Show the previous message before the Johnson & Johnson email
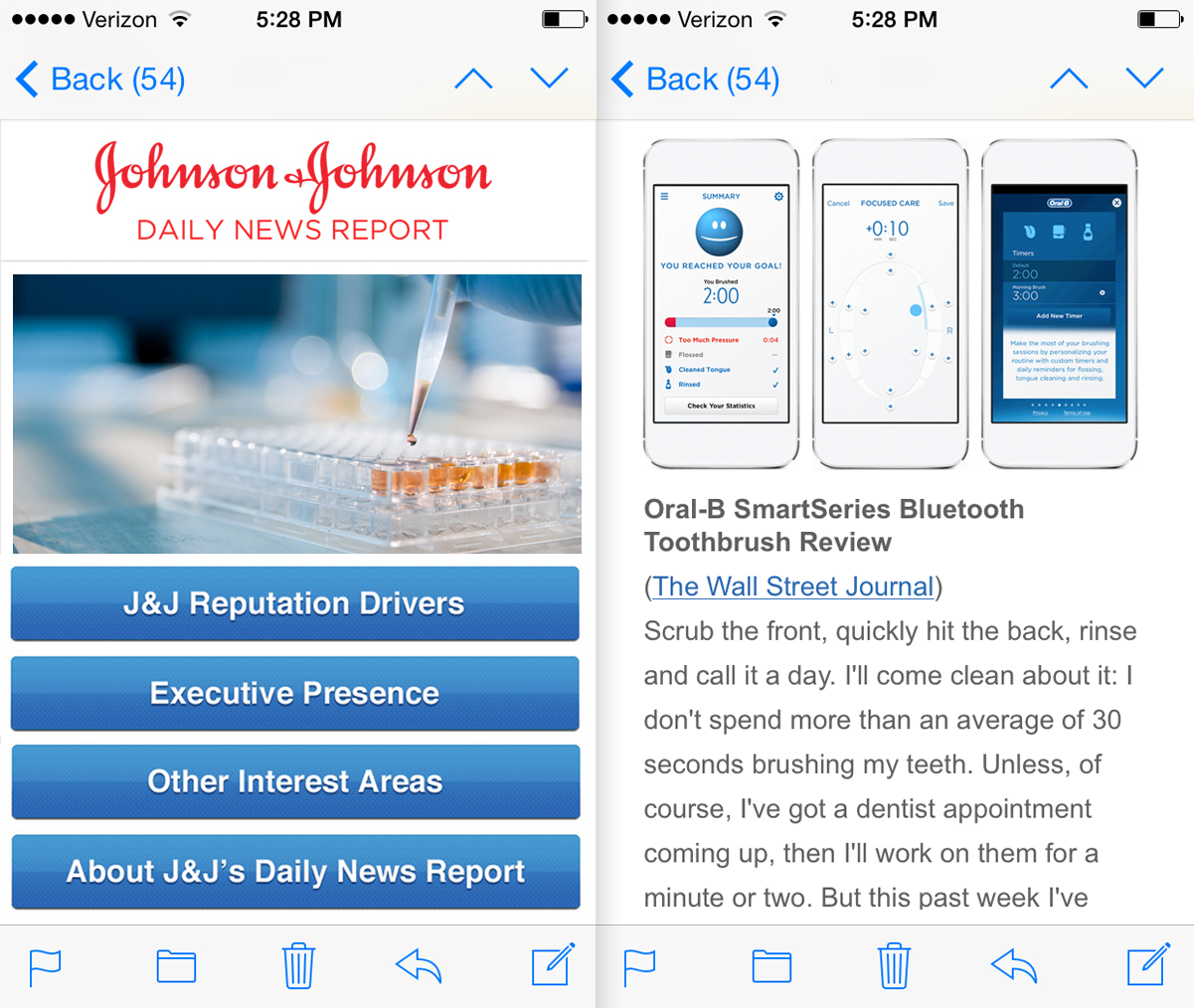1194x1008 pixels. pos(473,79)
